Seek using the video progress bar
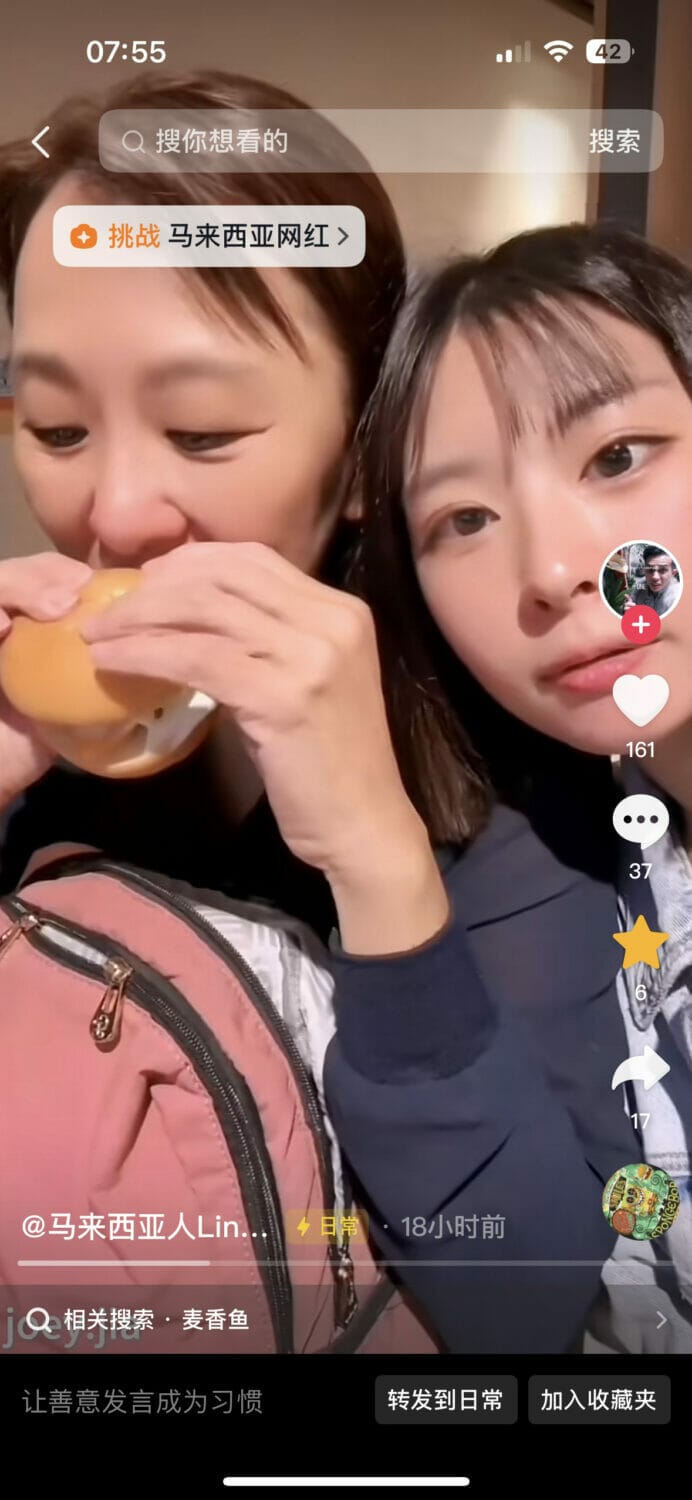Screen dimensions: 692x1500 point(345,1263)
